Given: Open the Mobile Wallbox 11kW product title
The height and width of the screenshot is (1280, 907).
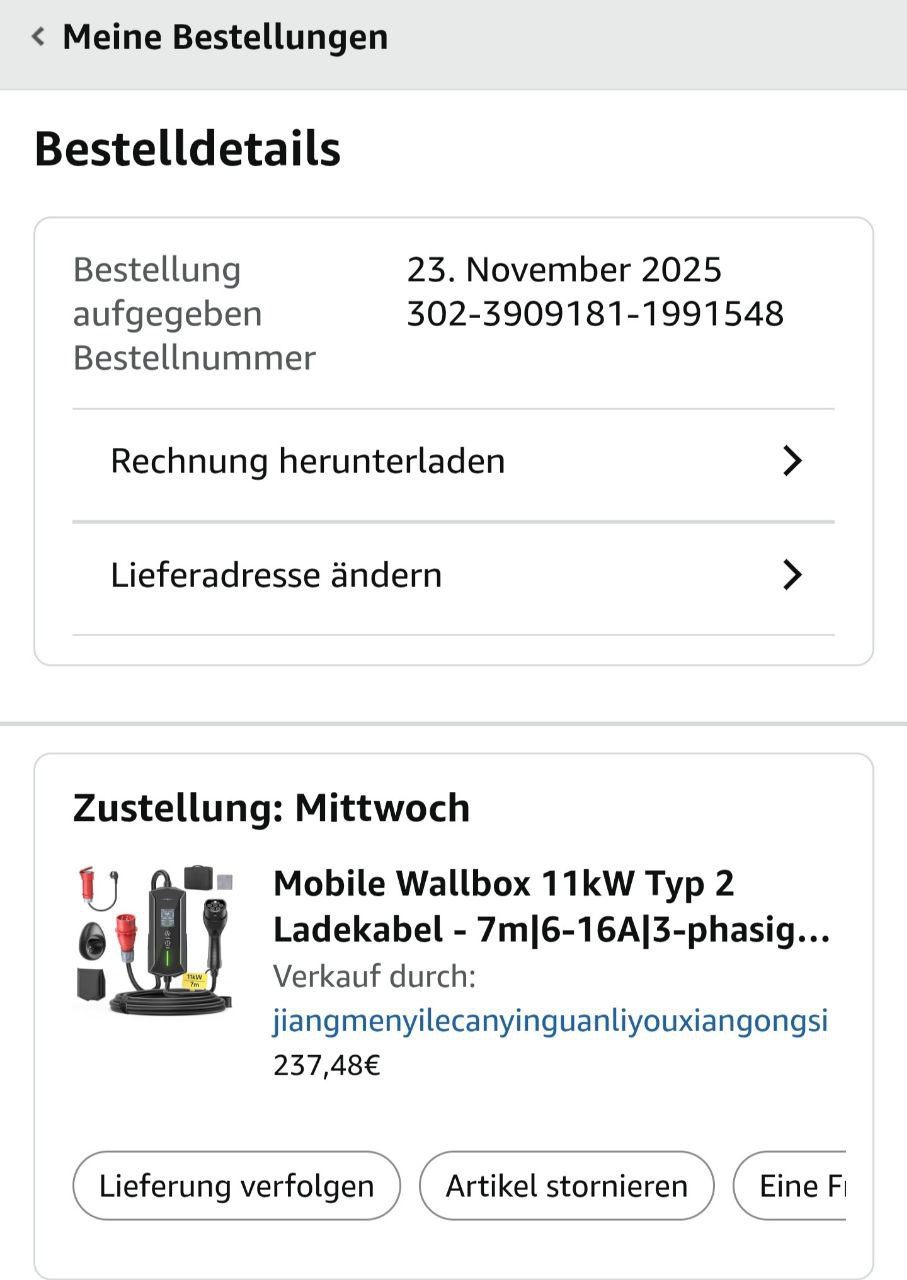Looking at the screenshot, I should pos(551,907).
